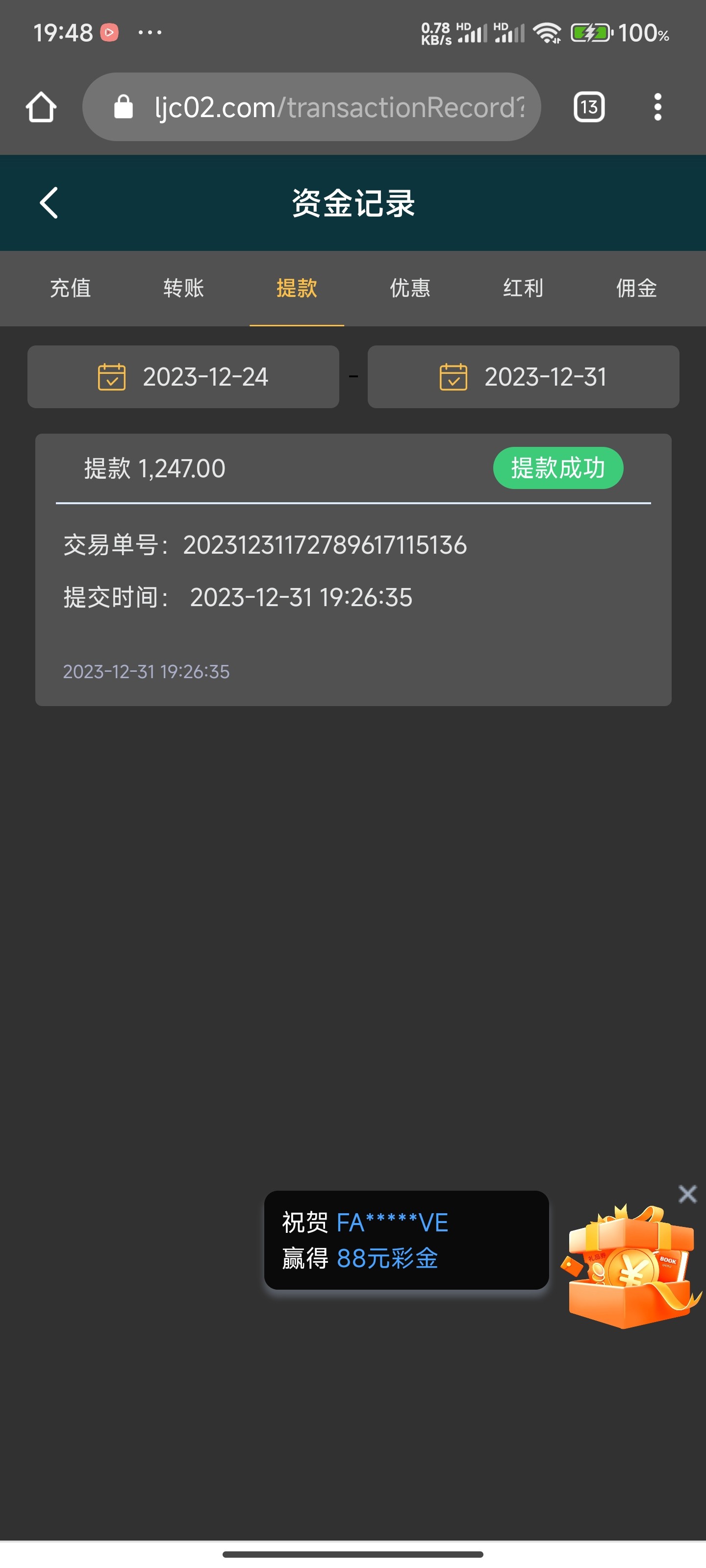Open the browser overflow menu

click(657, 107)
